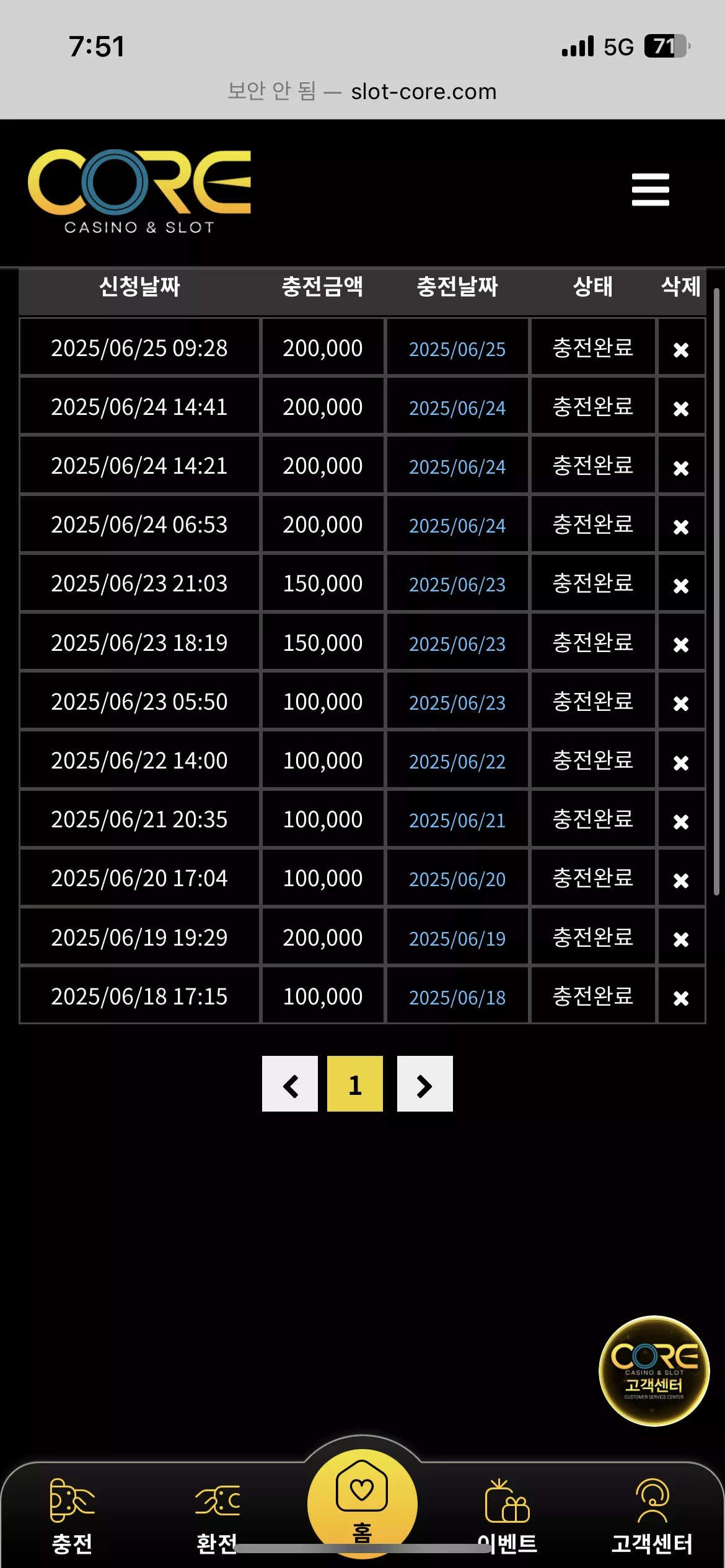Go to the next page arrow

tap(425, 1084)
